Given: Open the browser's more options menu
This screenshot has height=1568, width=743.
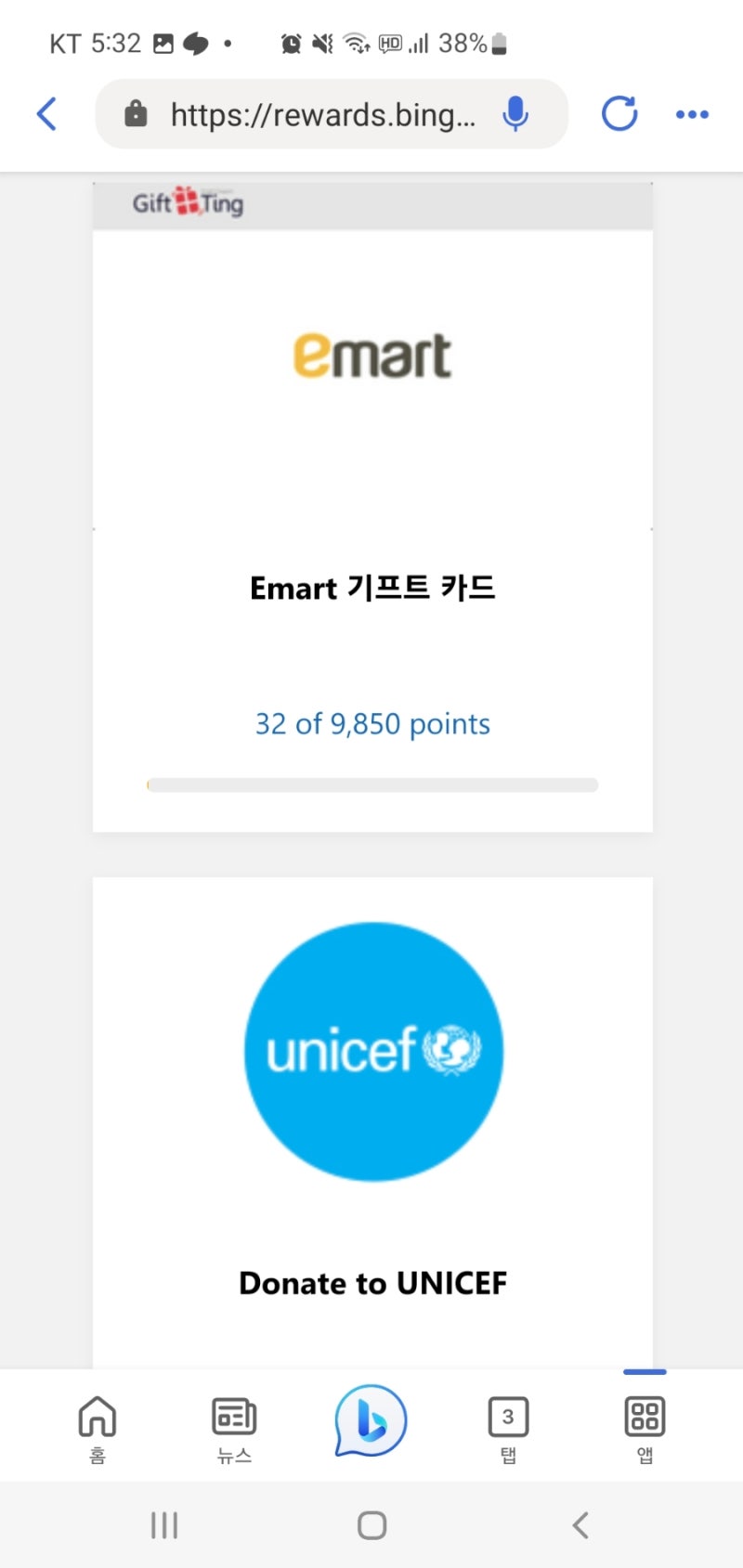Looking at the screenshot, I should [x=692, y=114].
